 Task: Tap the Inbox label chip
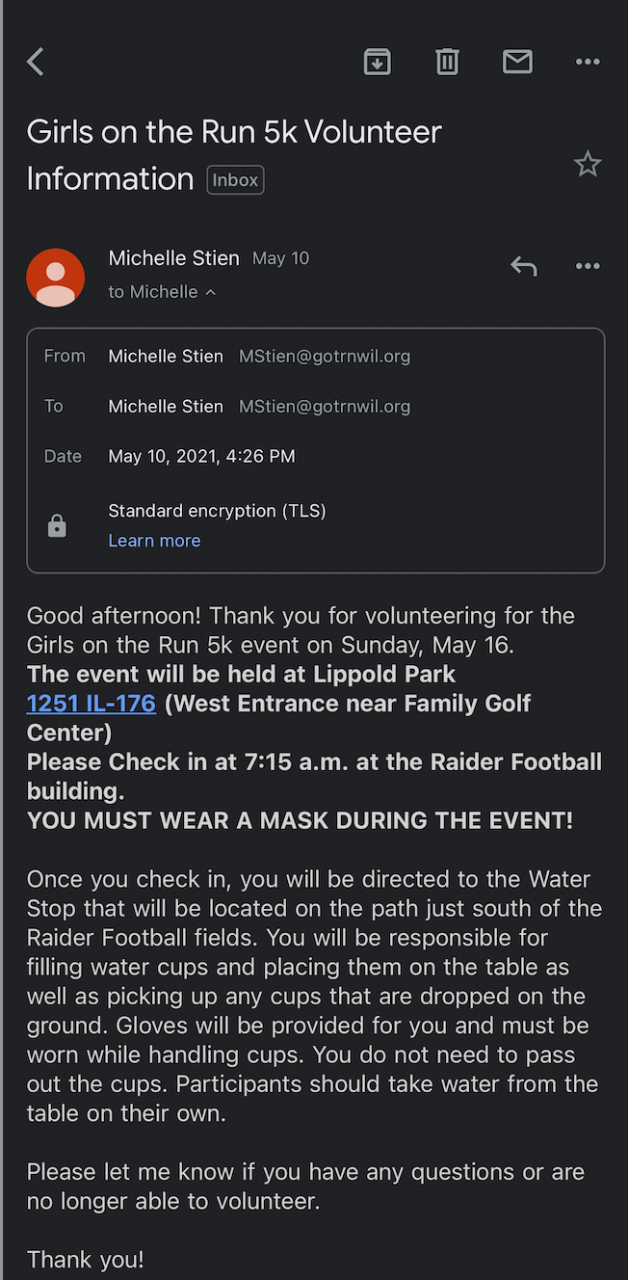[x=235, y=180]
